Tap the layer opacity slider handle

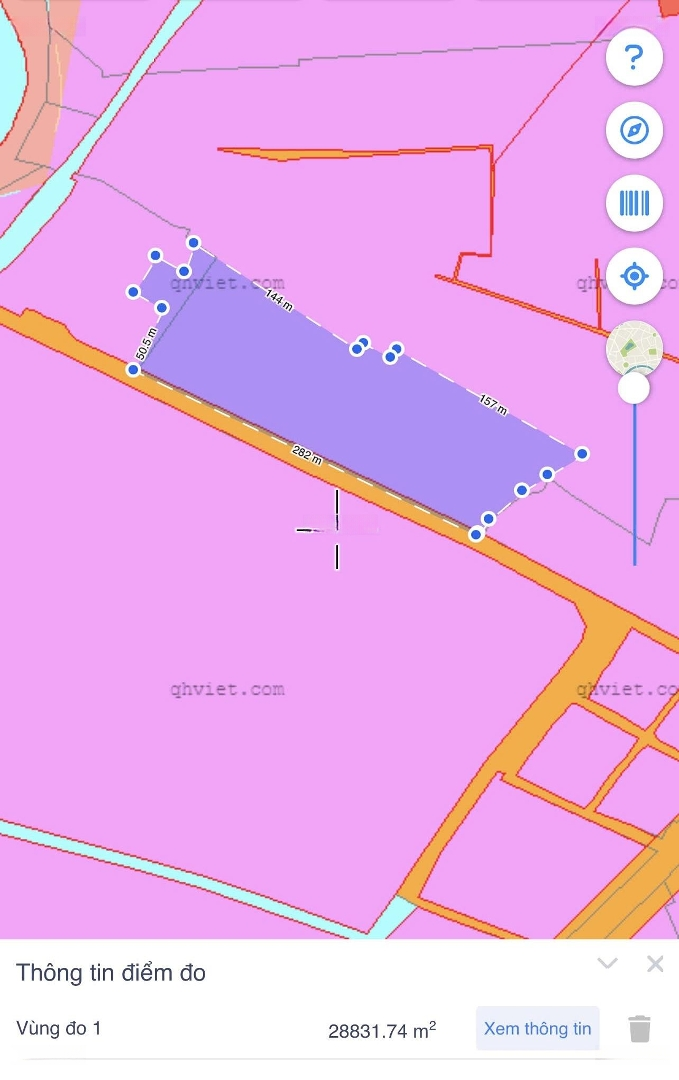click(634, 388)
